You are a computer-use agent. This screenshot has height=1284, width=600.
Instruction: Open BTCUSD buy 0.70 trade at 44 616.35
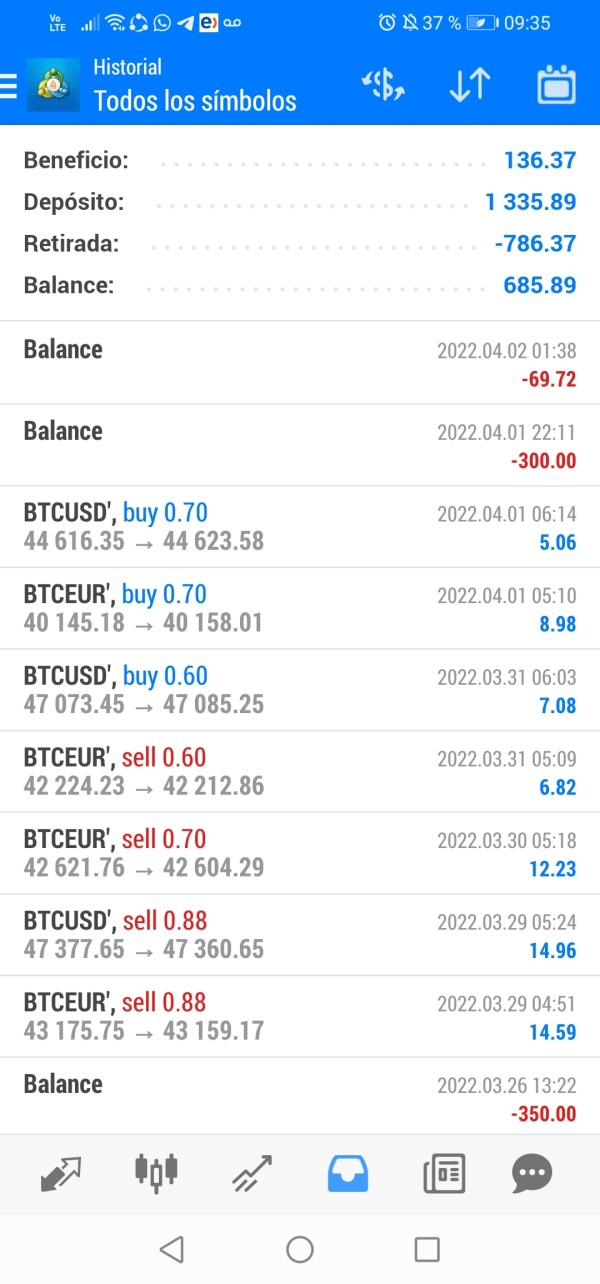click(x=300, y=527)
